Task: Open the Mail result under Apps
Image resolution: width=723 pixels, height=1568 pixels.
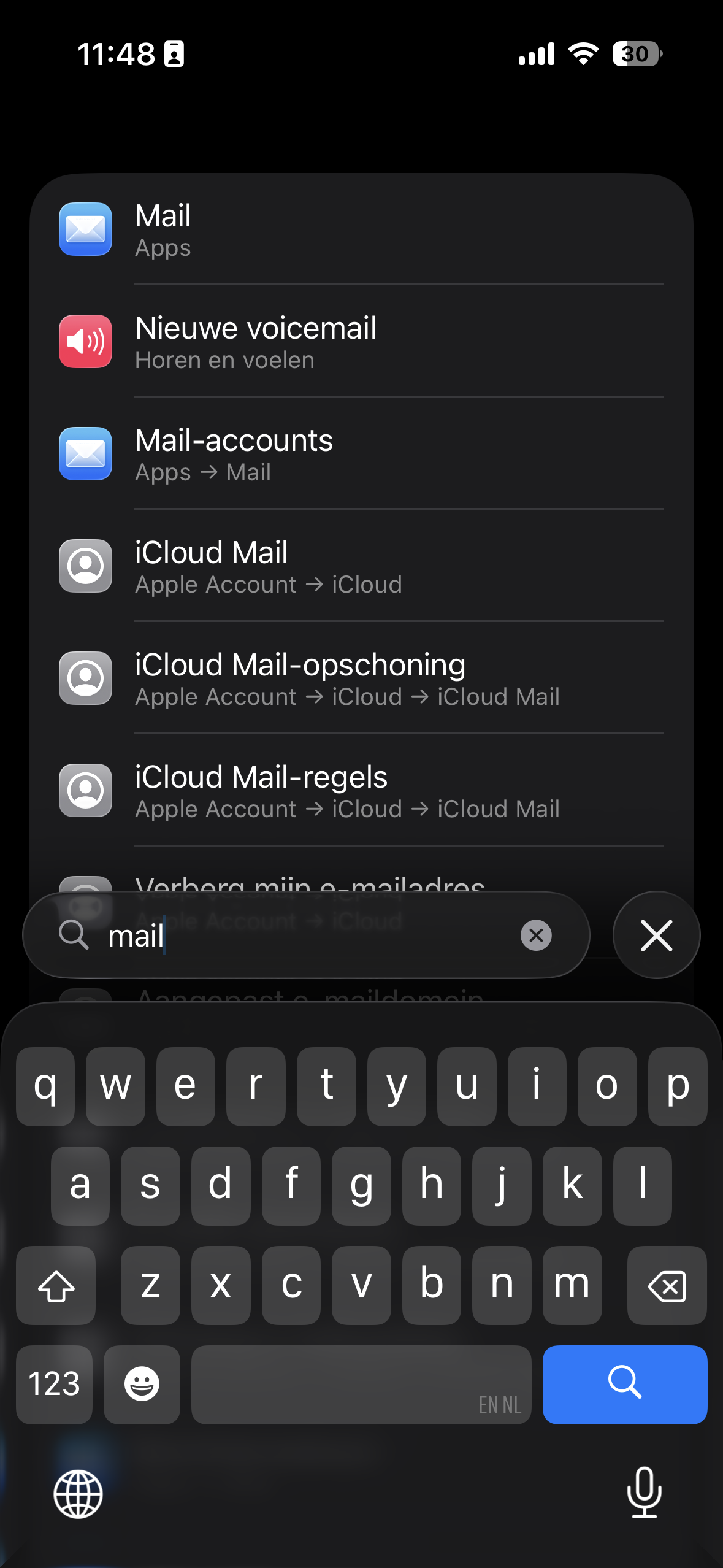Action: [361, 229]
